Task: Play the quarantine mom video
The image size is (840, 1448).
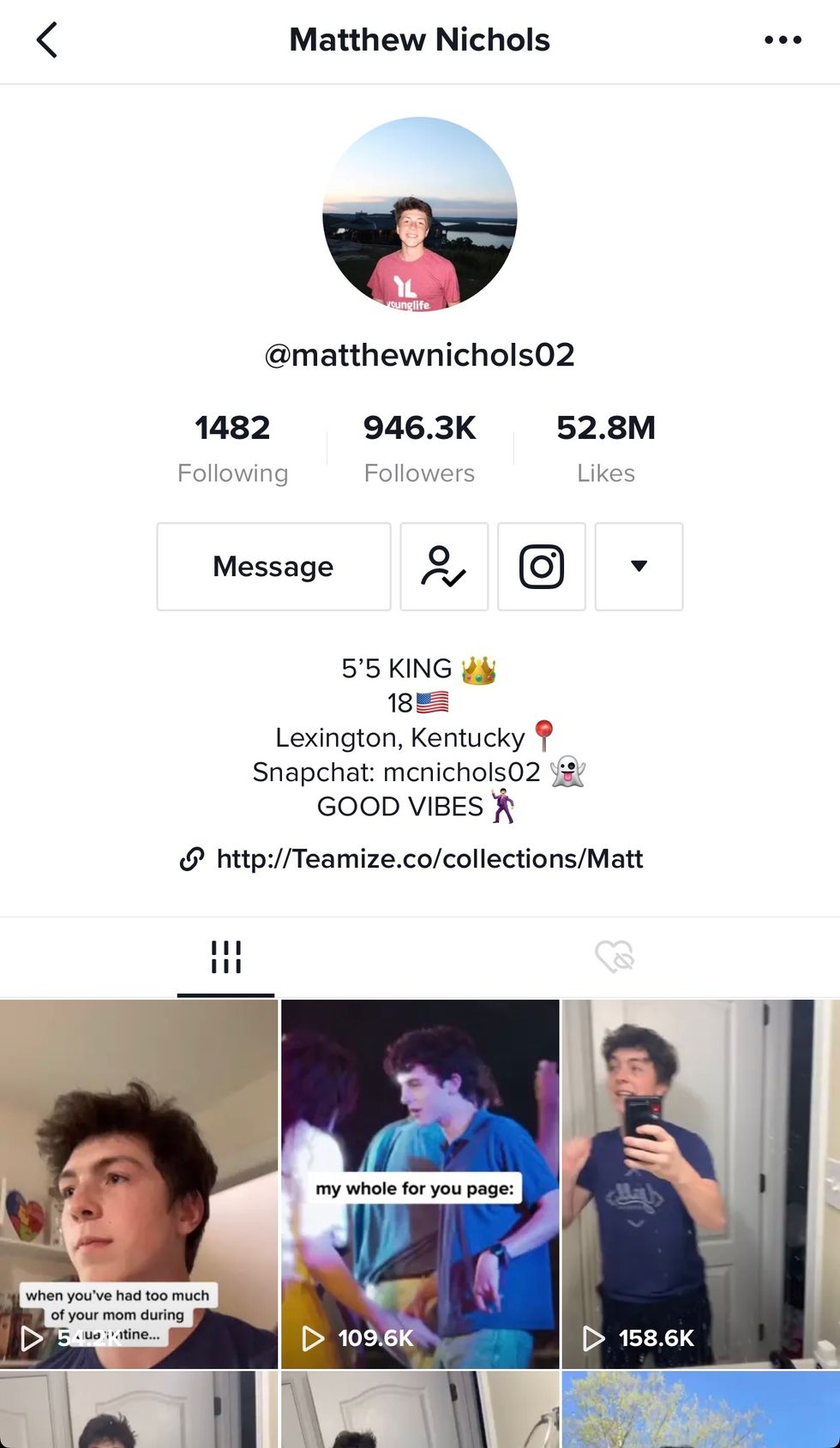Action: click(x=139, y=1183)
